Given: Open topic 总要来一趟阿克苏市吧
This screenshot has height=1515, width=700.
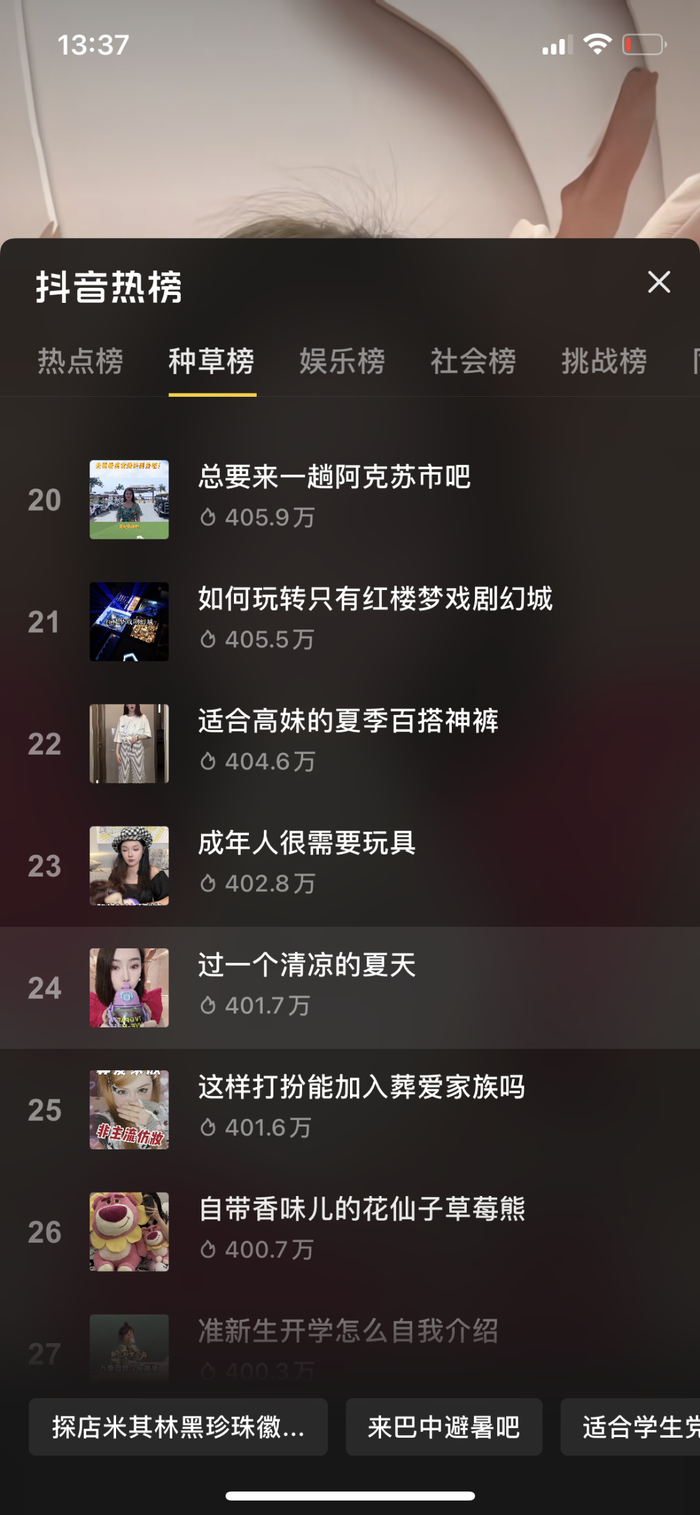Looking at the screenshot, I should 334,478.
